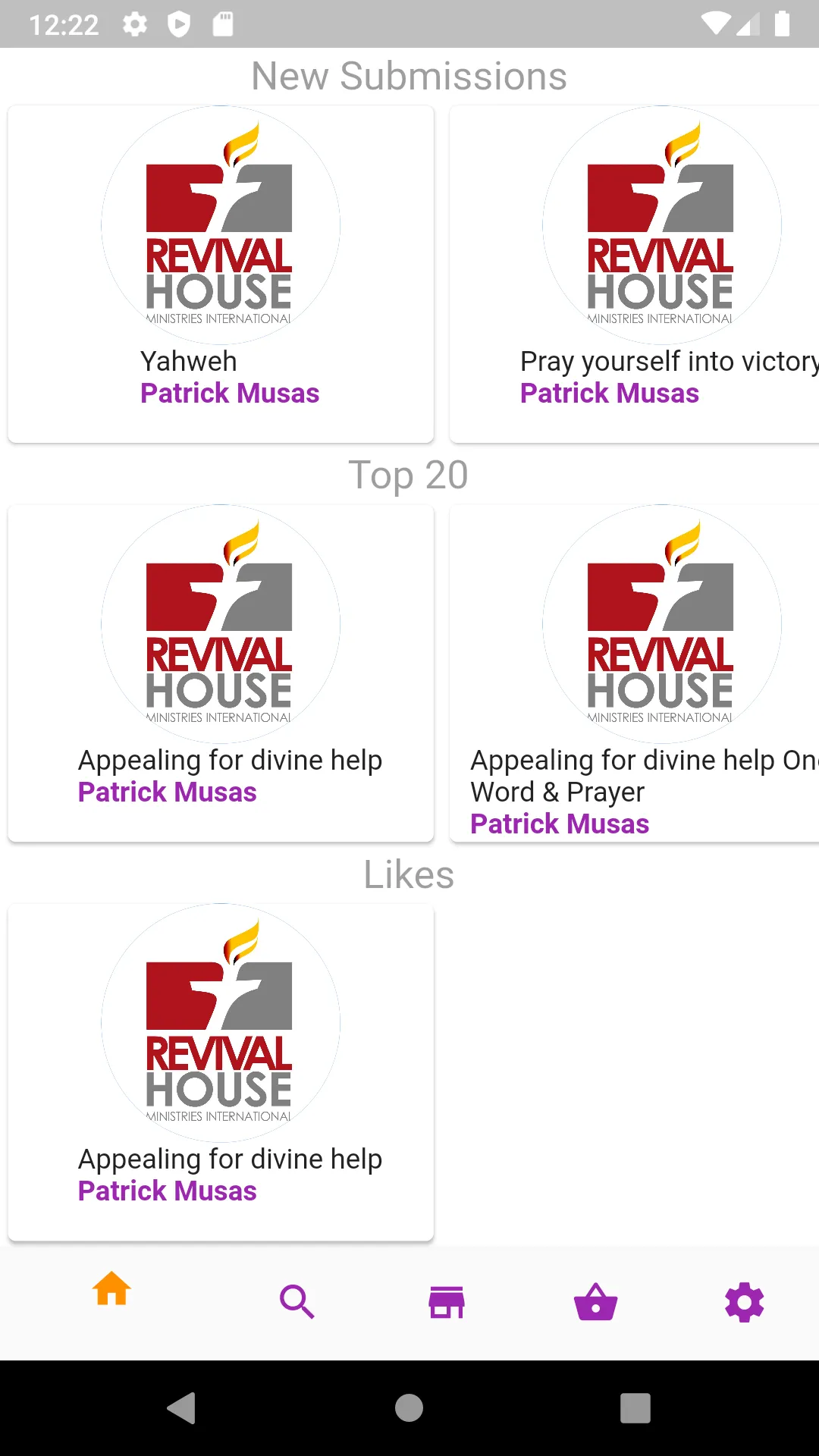This screenshot has height=1456, width=819.
Task: Switch to the store tab
Action: 447,1302
